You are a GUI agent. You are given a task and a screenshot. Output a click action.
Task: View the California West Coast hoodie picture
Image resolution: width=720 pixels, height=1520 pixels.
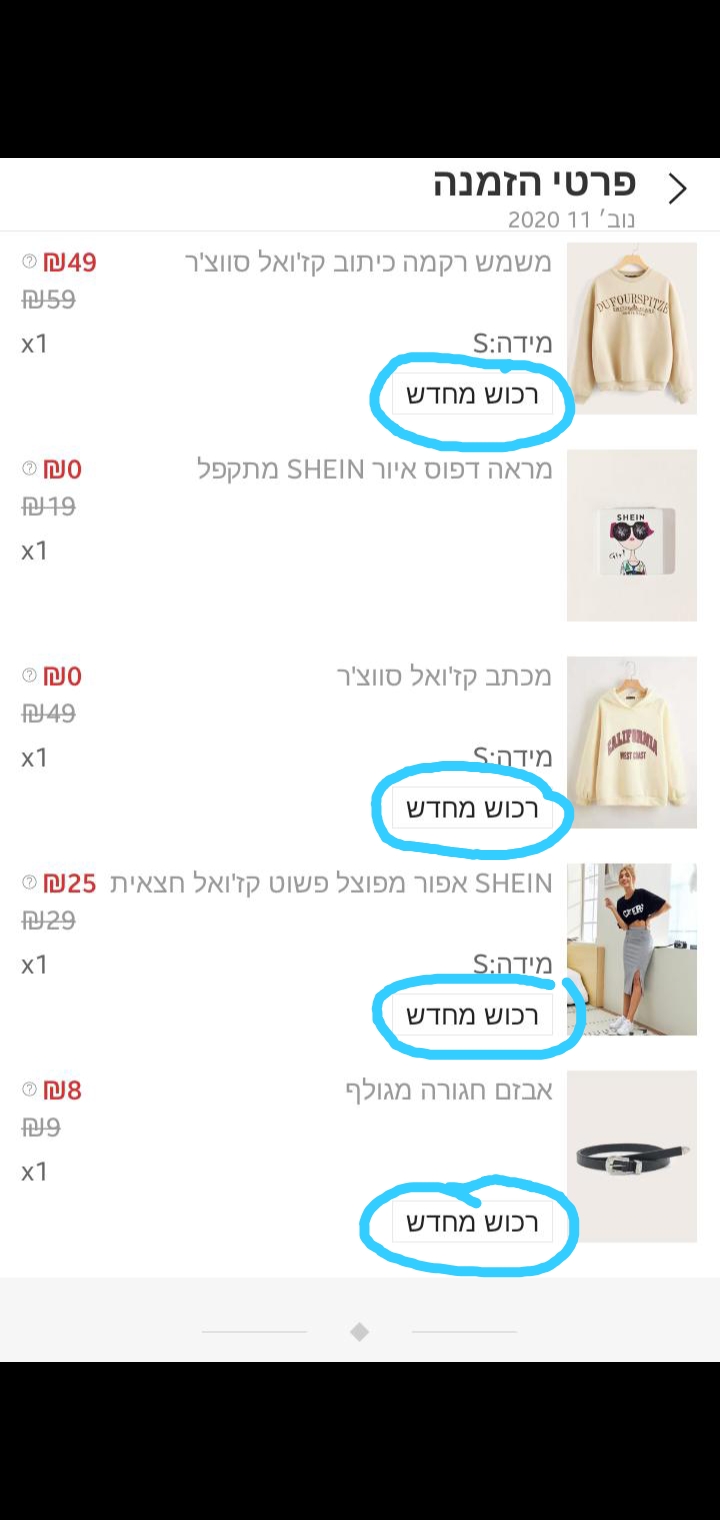631,742
